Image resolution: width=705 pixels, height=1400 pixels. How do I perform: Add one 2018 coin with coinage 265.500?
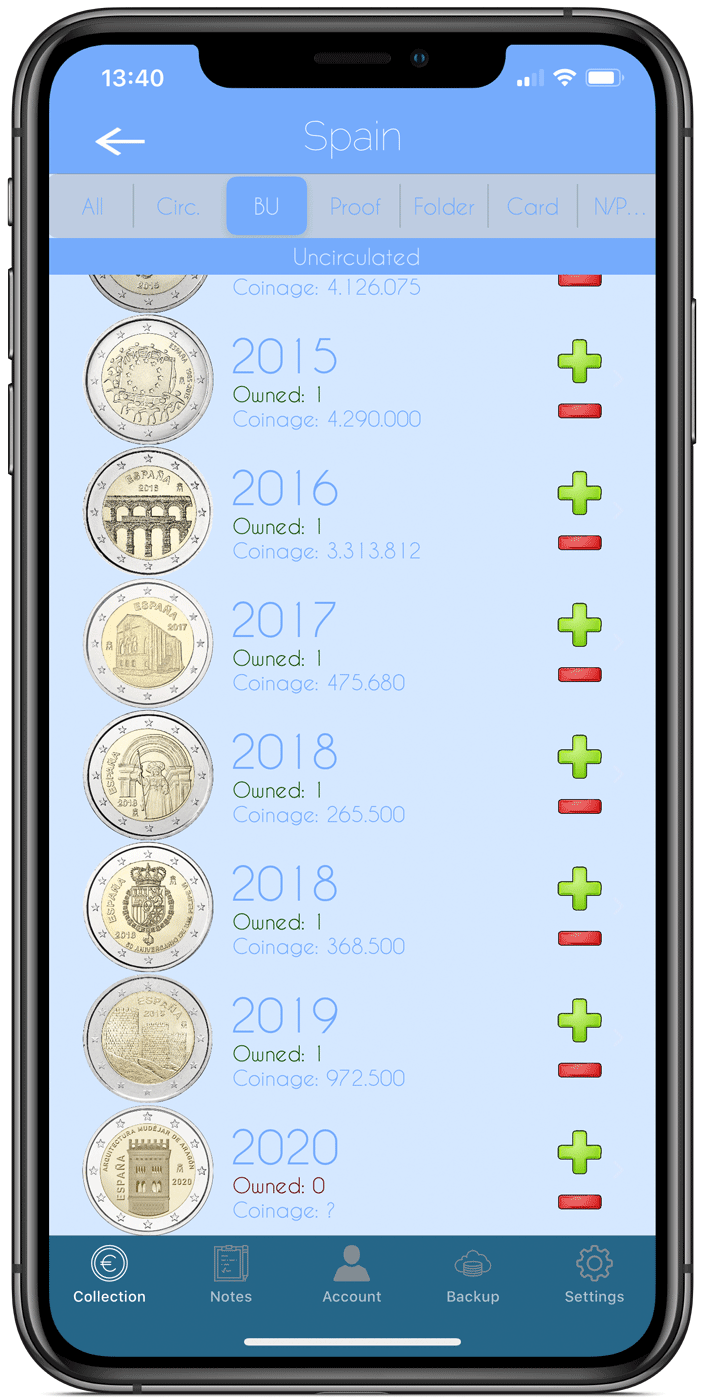pyautogui.click(x=579, y=757)
